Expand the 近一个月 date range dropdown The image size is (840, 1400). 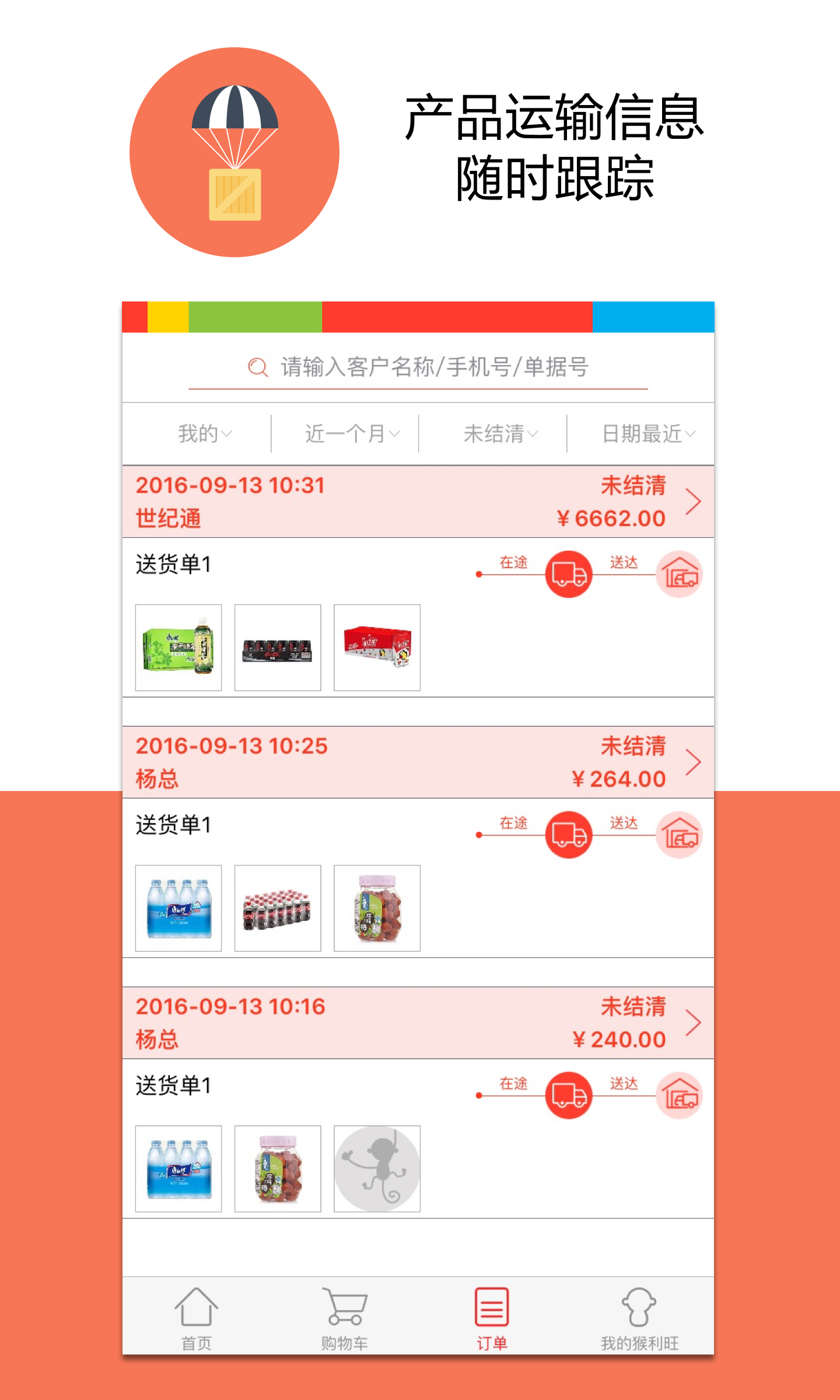point(351,432)
